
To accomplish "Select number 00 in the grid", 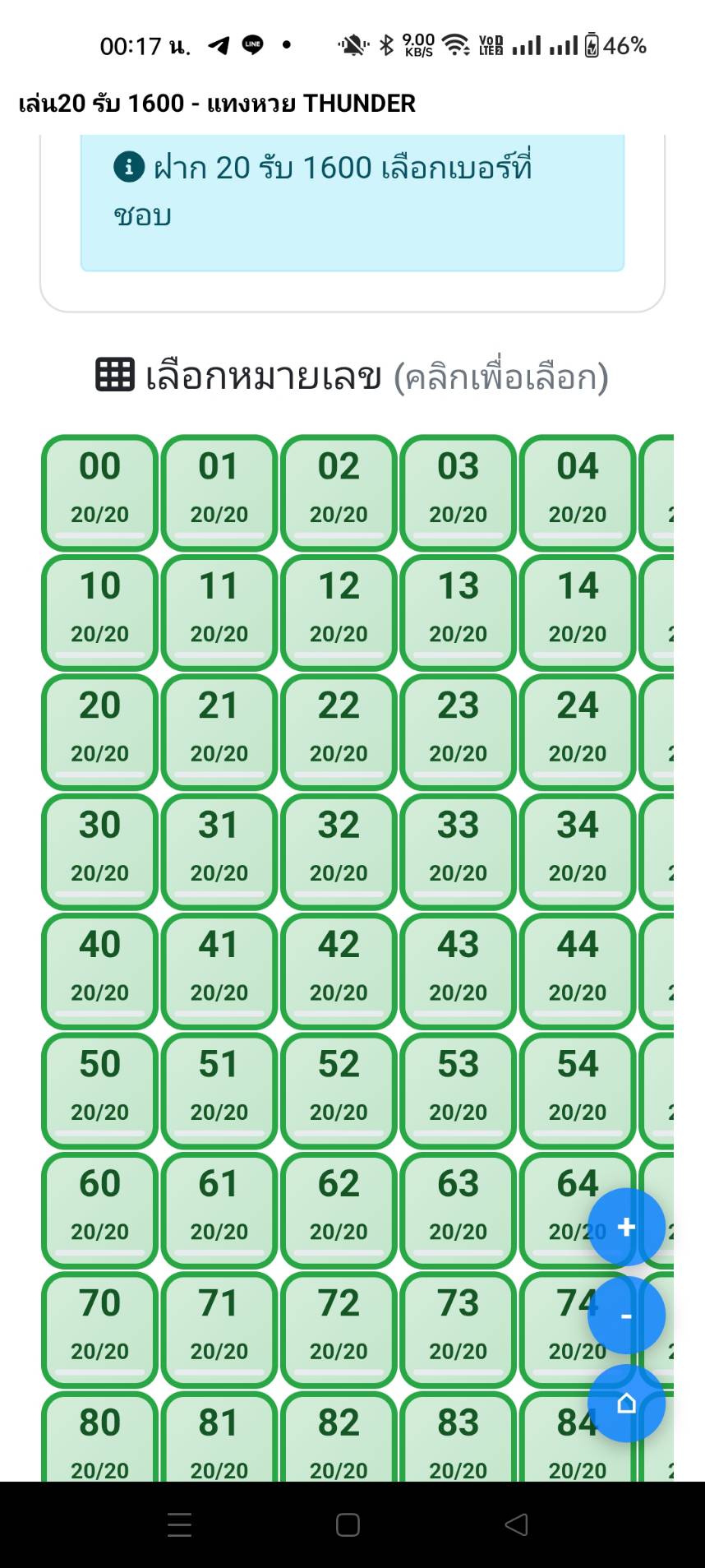I will click(x=99, y=493).
